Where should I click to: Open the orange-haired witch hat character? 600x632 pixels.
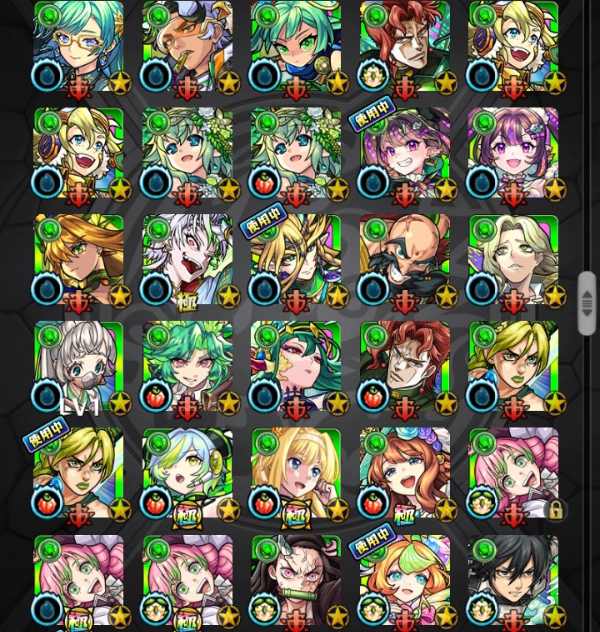[x=79, y=261]
